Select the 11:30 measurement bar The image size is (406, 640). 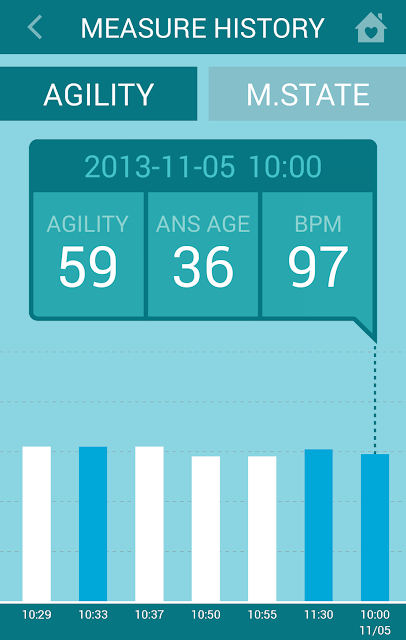coord(319,525)
